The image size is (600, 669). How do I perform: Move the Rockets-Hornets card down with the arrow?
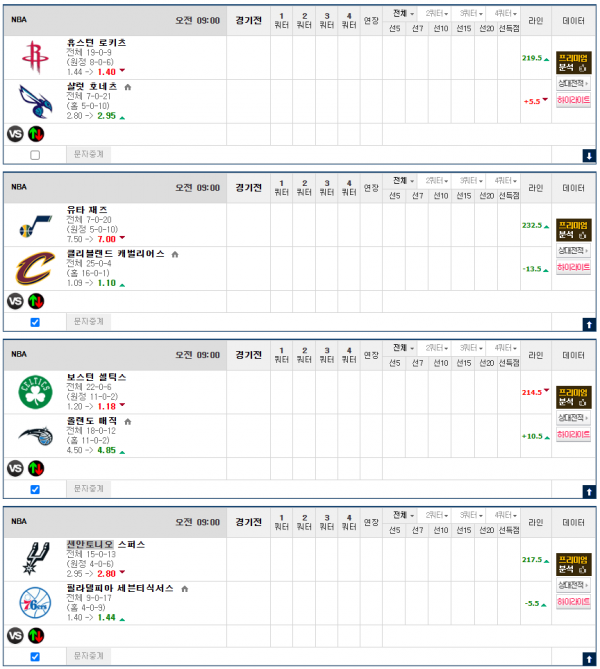pyautogui.click(x=589, y=156)
